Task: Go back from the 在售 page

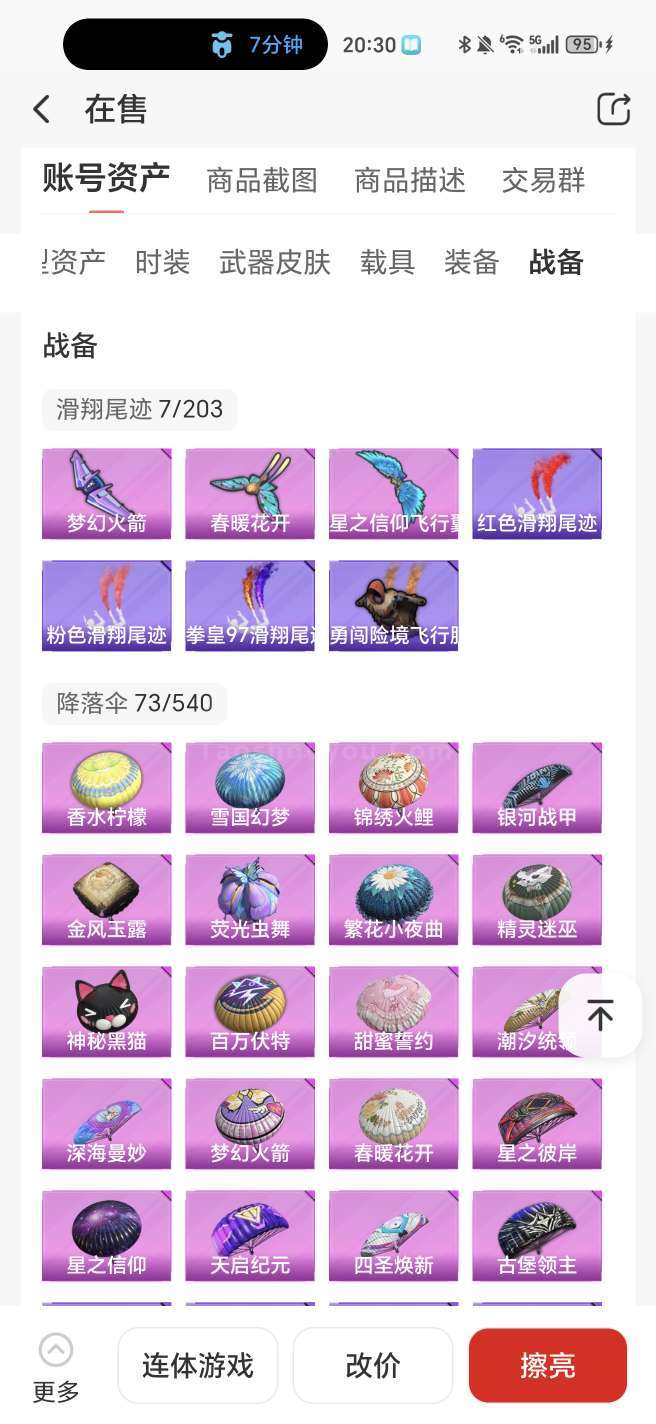Action: (x=41, y=109)
